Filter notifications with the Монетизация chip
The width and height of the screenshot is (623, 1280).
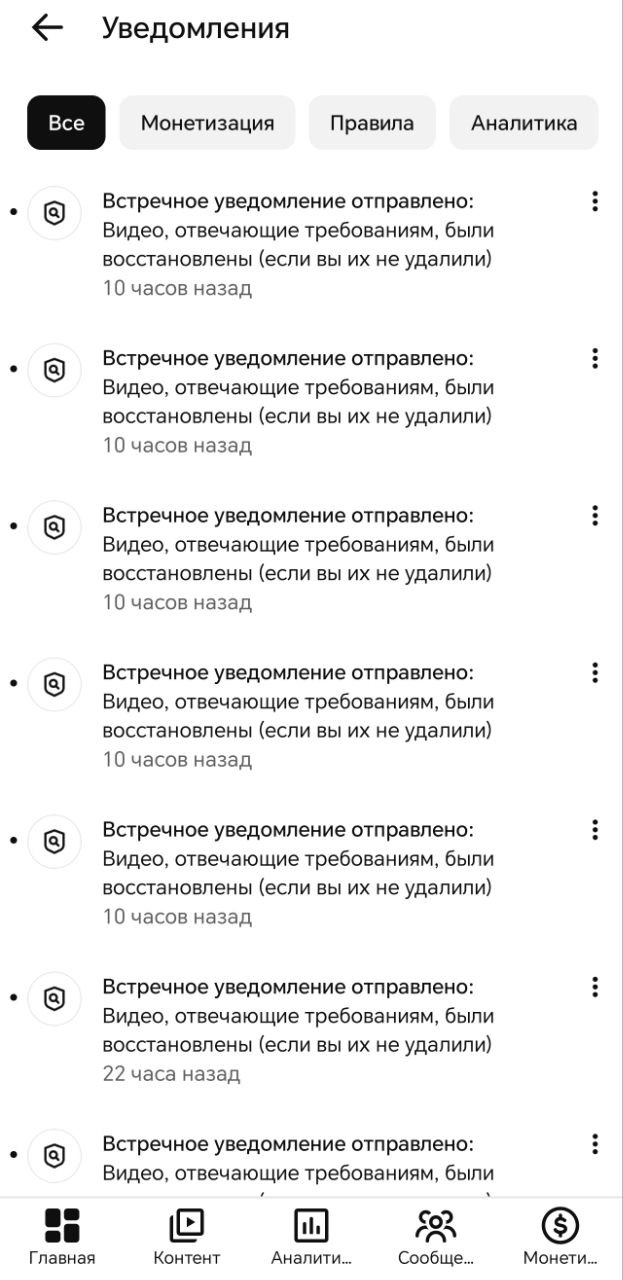pos(207,123)
